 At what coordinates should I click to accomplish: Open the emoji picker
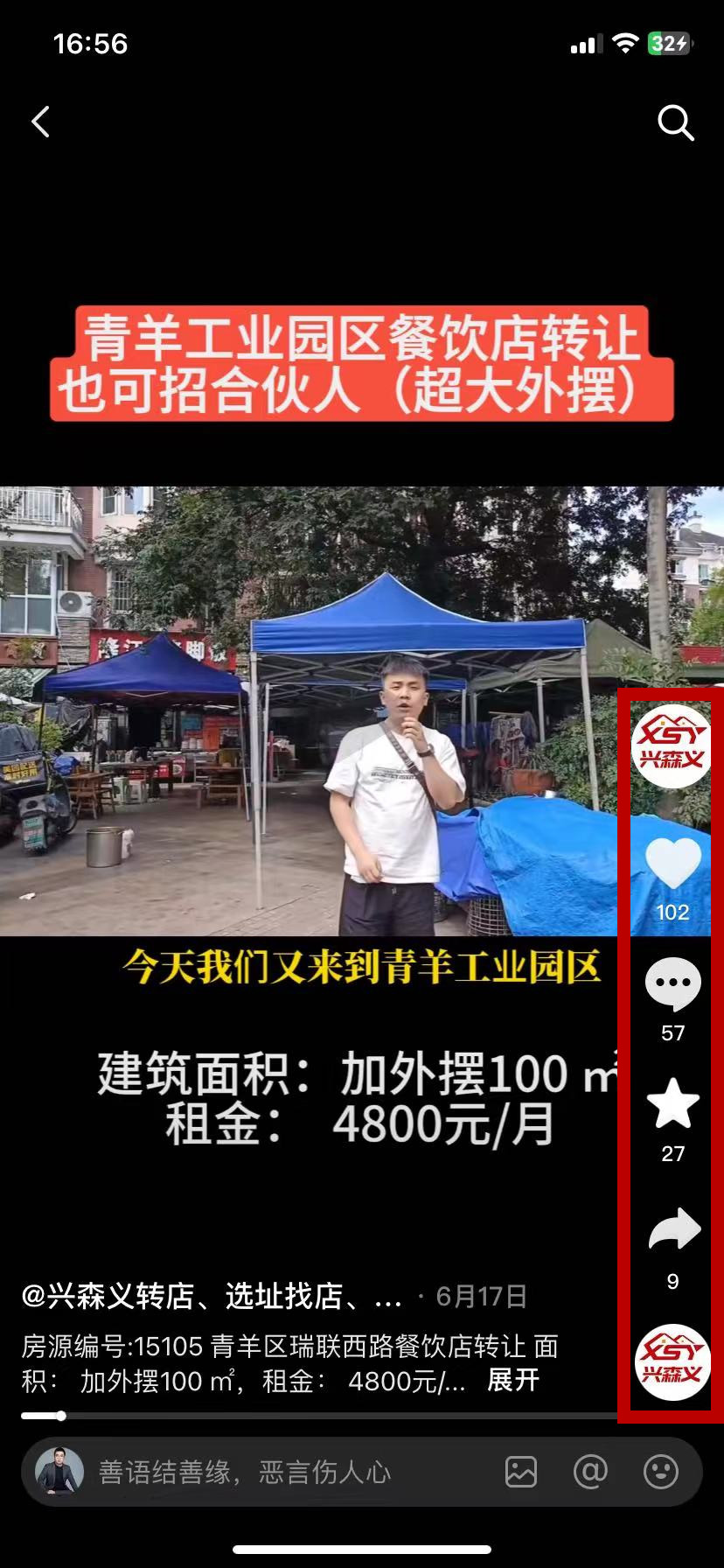click(660, 1472)
